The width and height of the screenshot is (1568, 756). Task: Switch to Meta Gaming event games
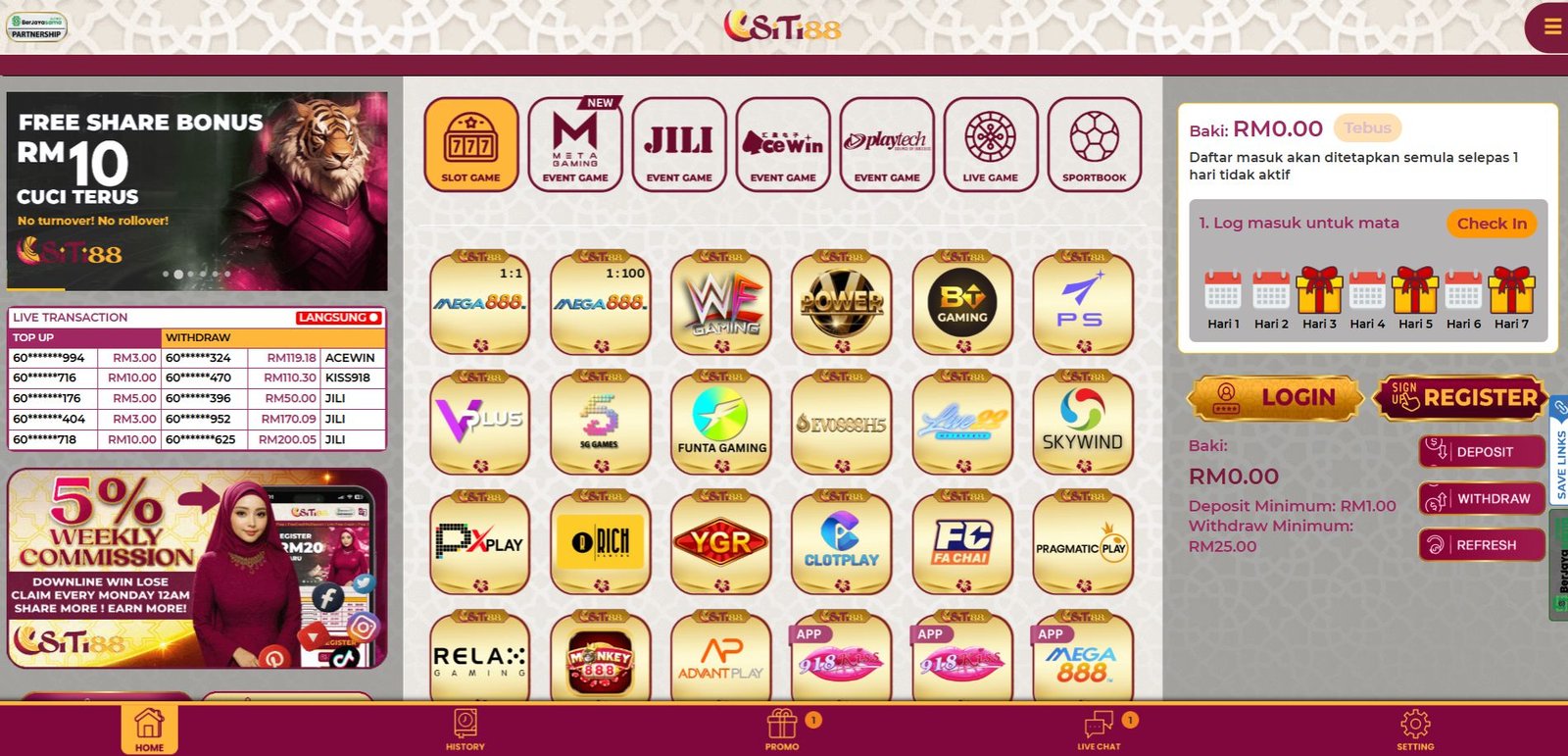pyautogui.click(x=575, y=144)
